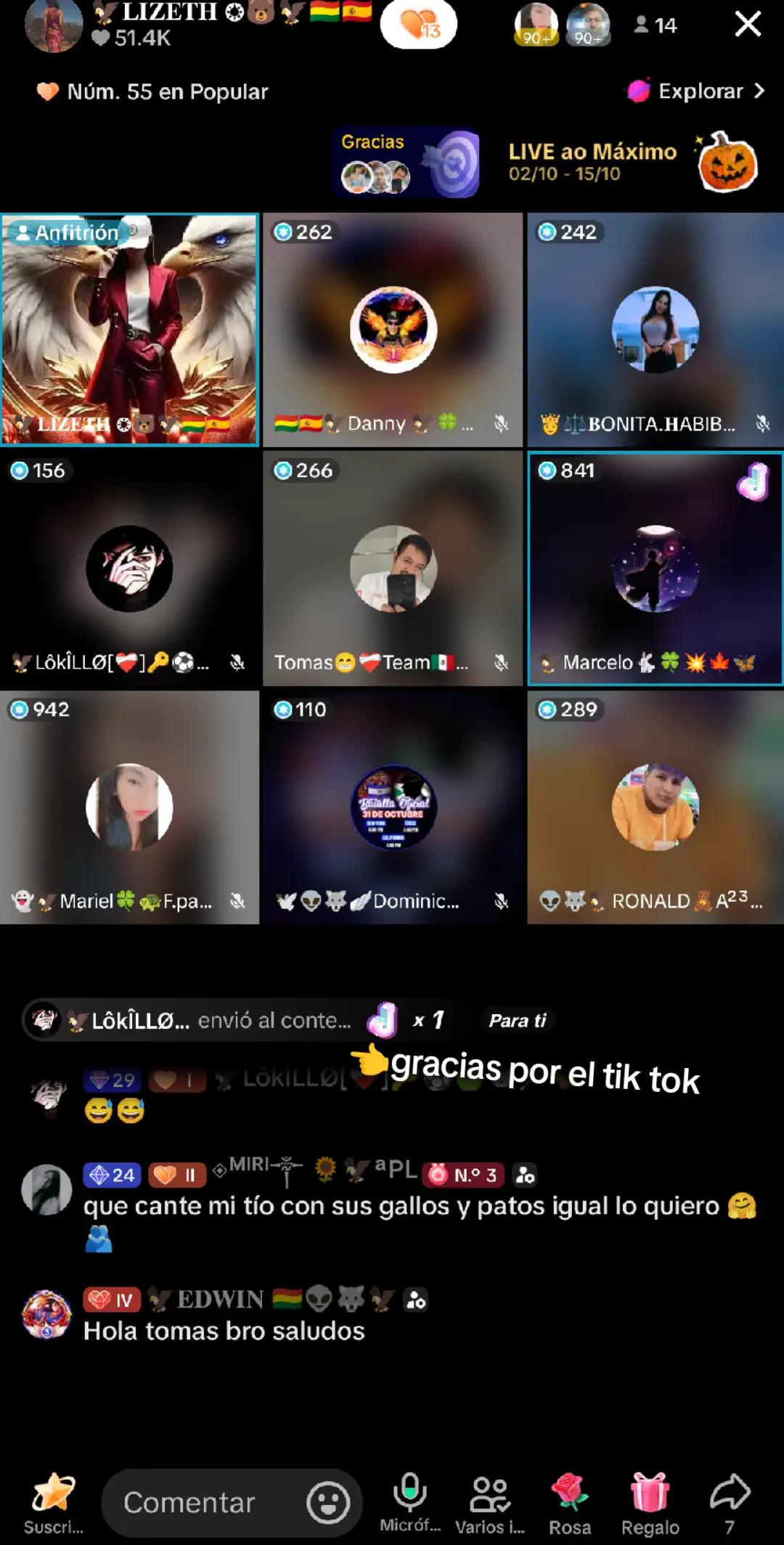Open the Gracias goal banner
The height and width of the screenshot is (1545, 784).
click(405, 162)
